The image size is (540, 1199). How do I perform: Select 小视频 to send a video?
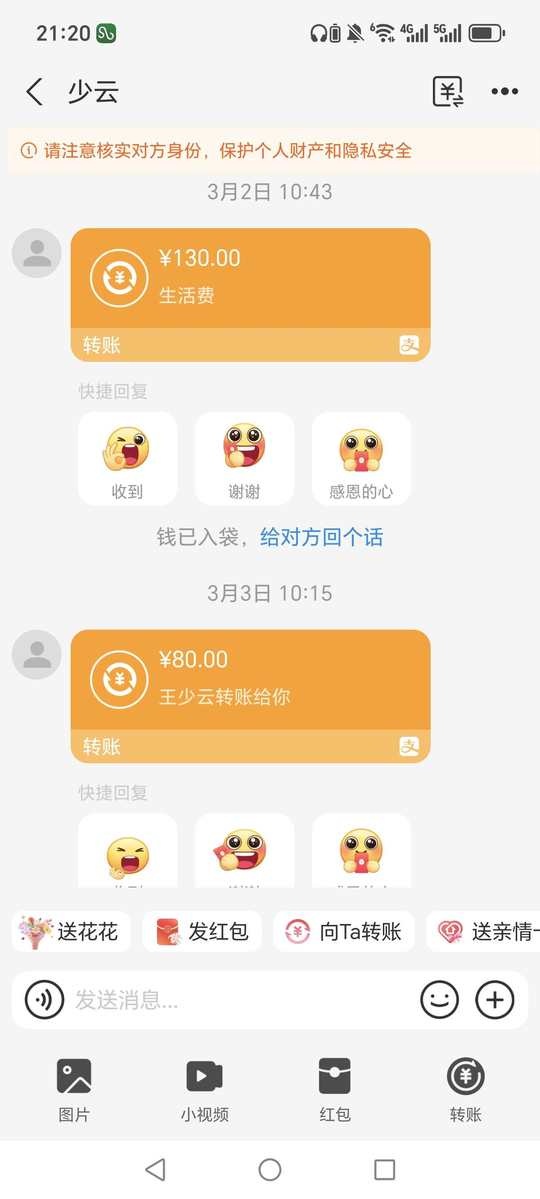pos(204,1090)
